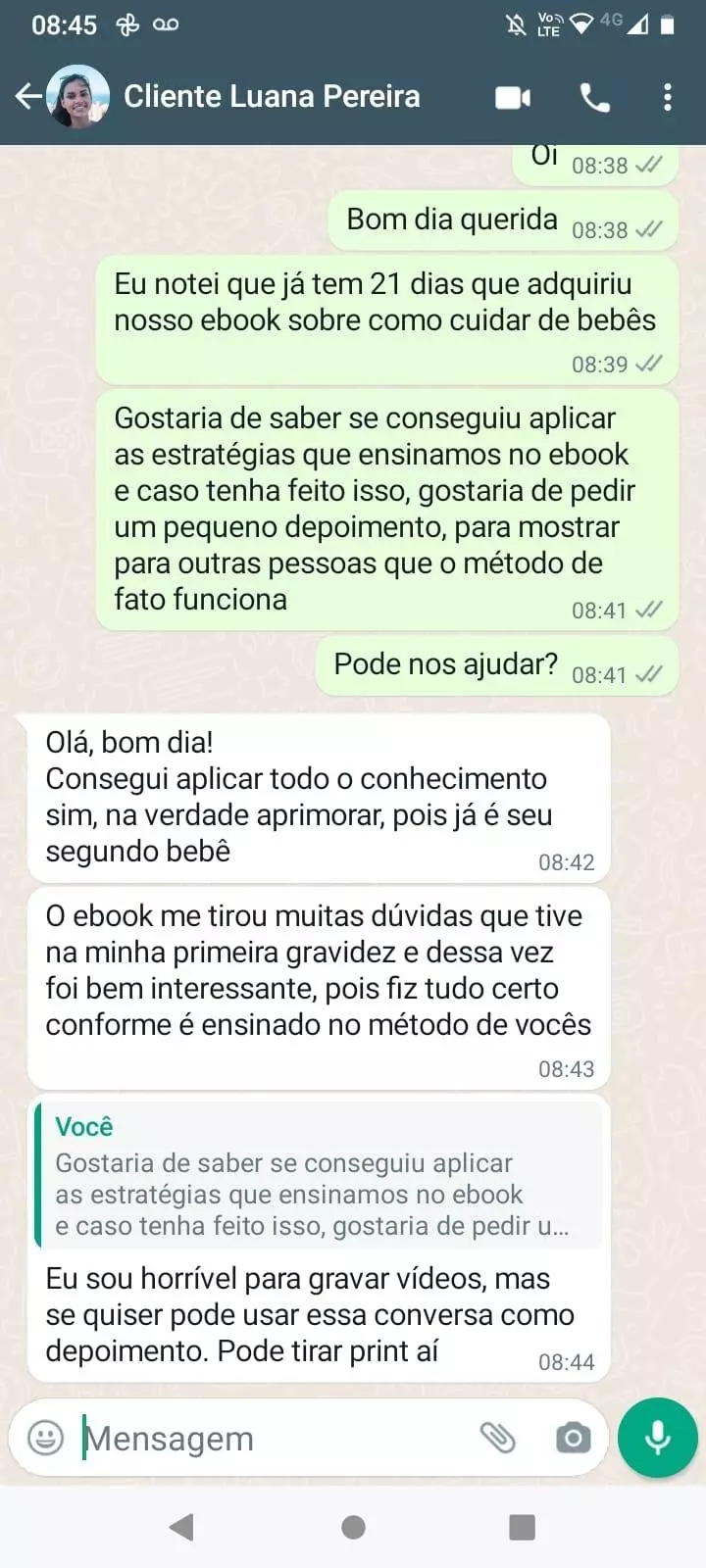
Task: Record a voice message with microphone
Action: point(658,1438)
